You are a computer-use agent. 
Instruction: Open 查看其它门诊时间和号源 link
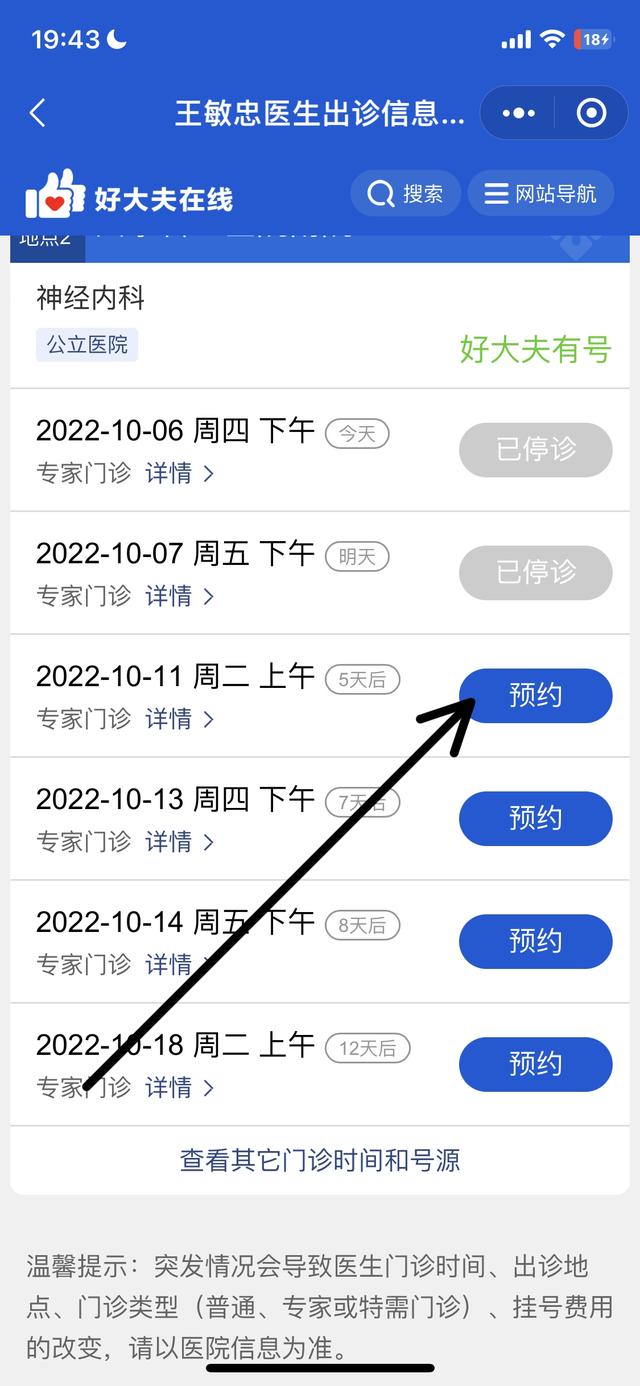coord(320,1160)
